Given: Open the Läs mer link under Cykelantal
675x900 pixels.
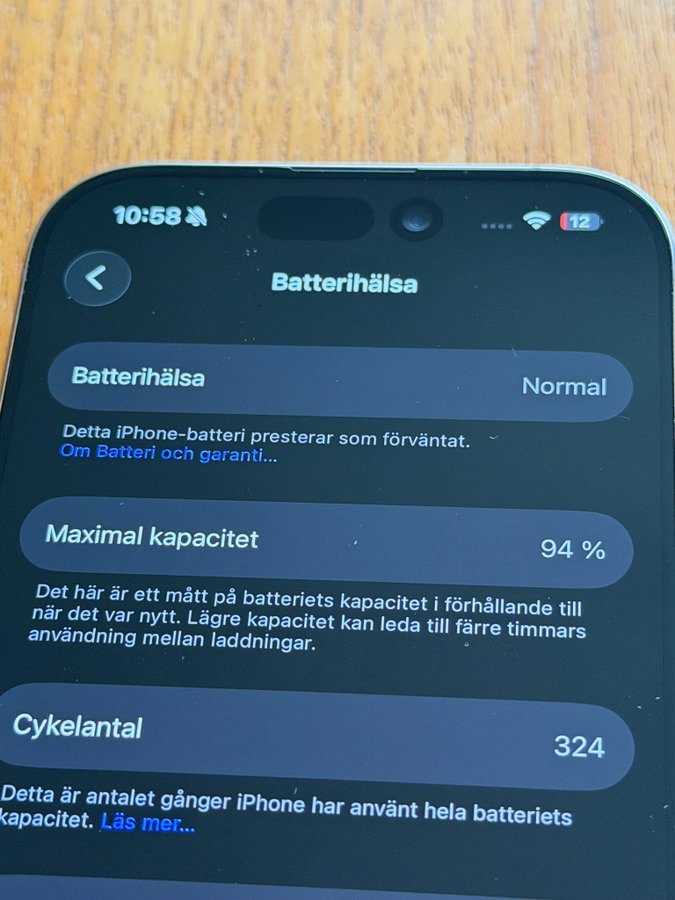Looking at the screenshot, I should click(147, 824).
